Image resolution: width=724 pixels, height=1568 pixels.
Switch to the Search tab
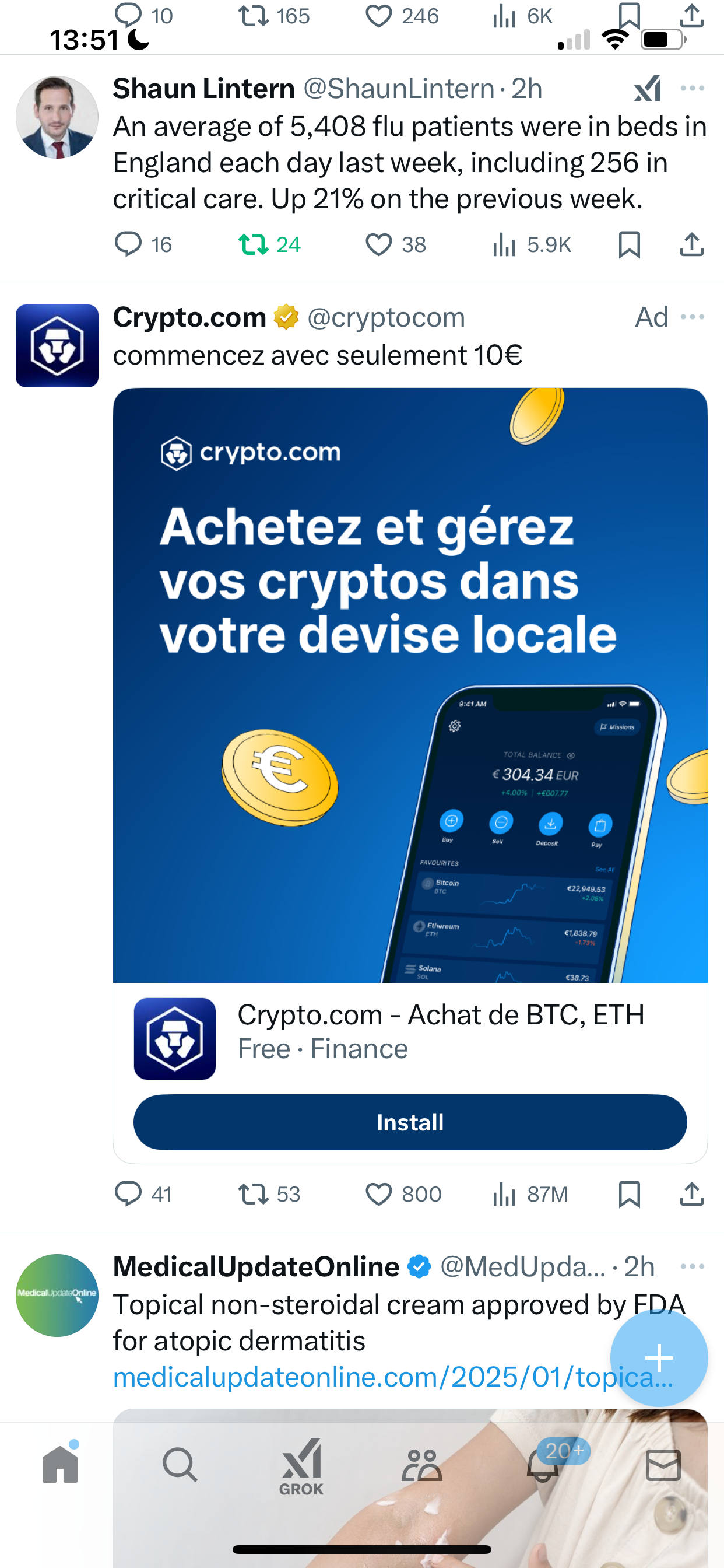[x=180, y=1465]
